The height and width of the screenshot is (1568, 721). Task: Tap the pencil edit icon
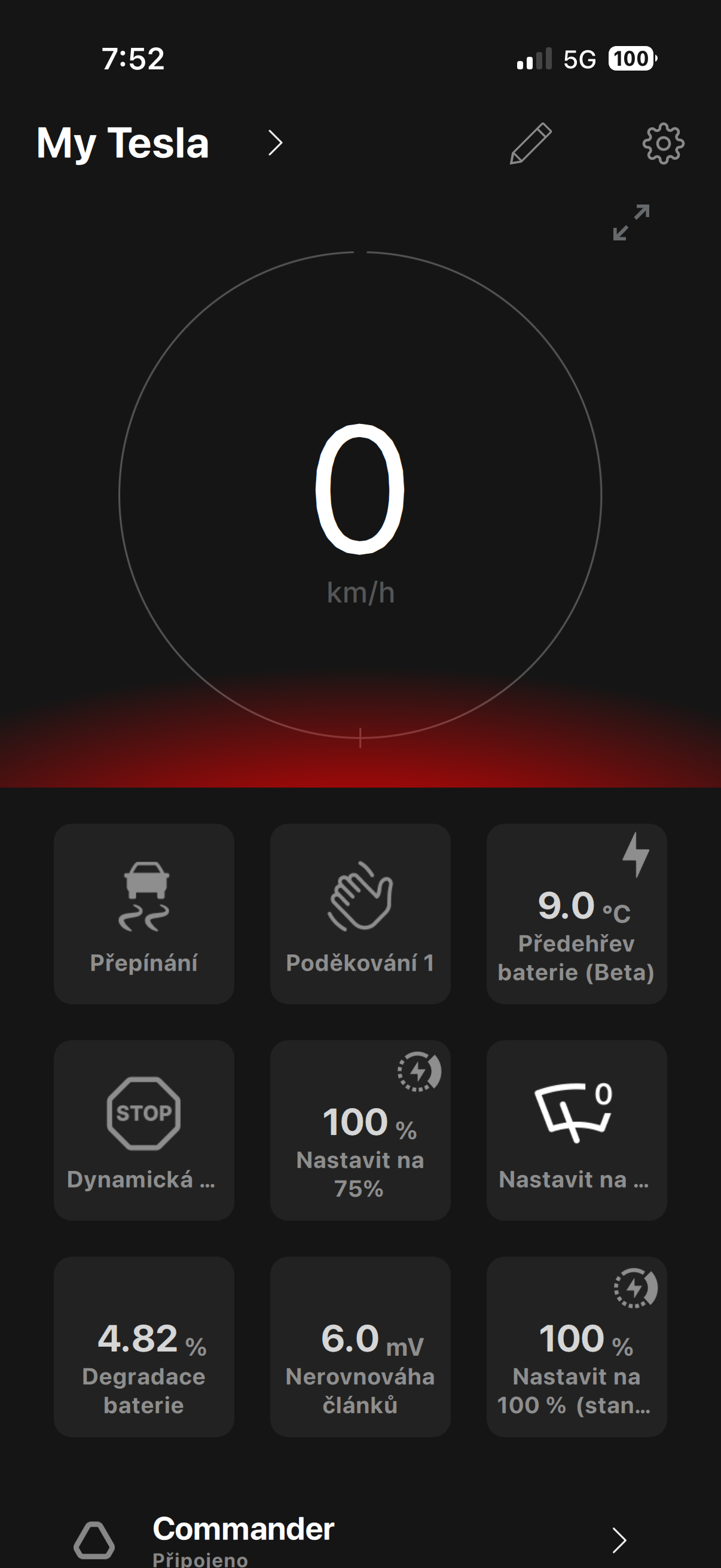[x=530, y=144]
